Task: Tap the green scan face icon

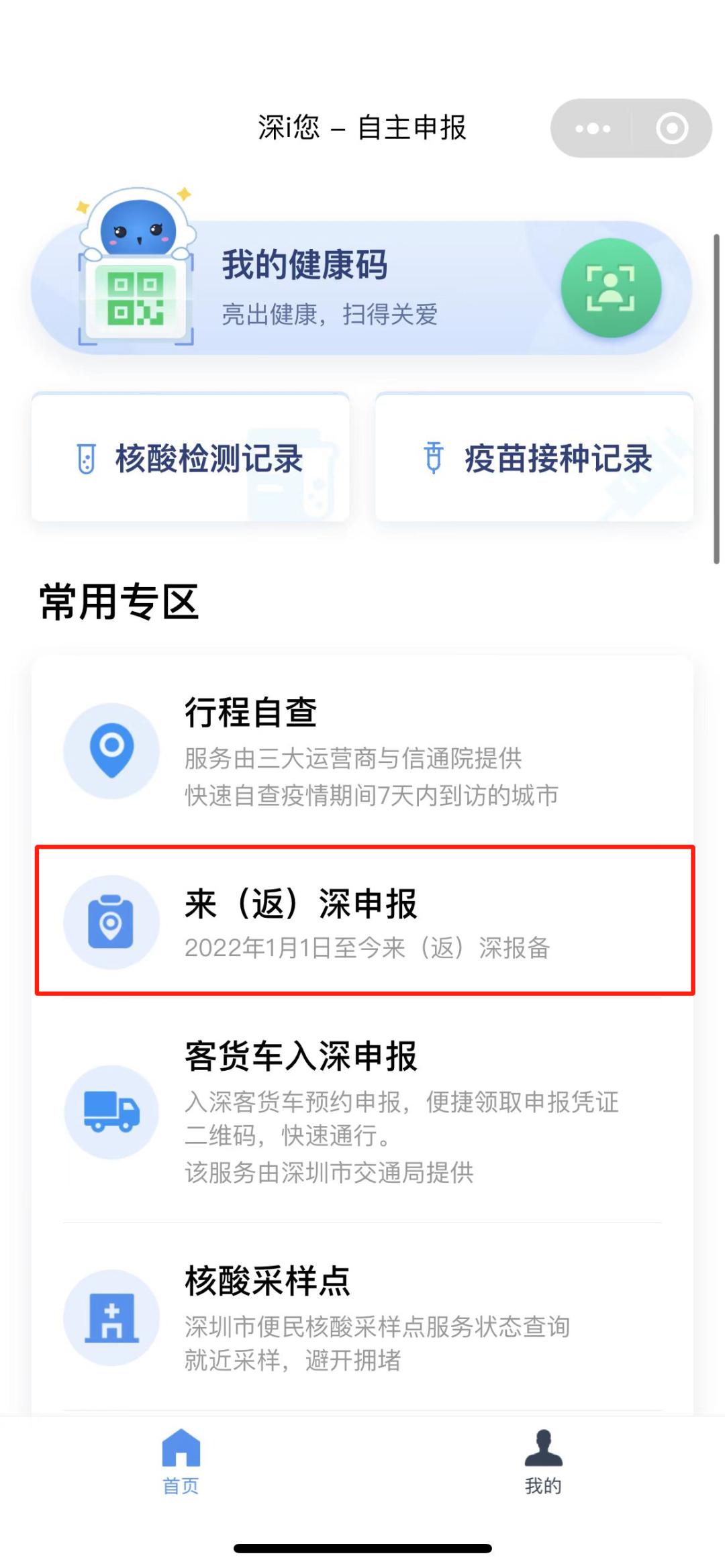Action: (x=611, y=288)
